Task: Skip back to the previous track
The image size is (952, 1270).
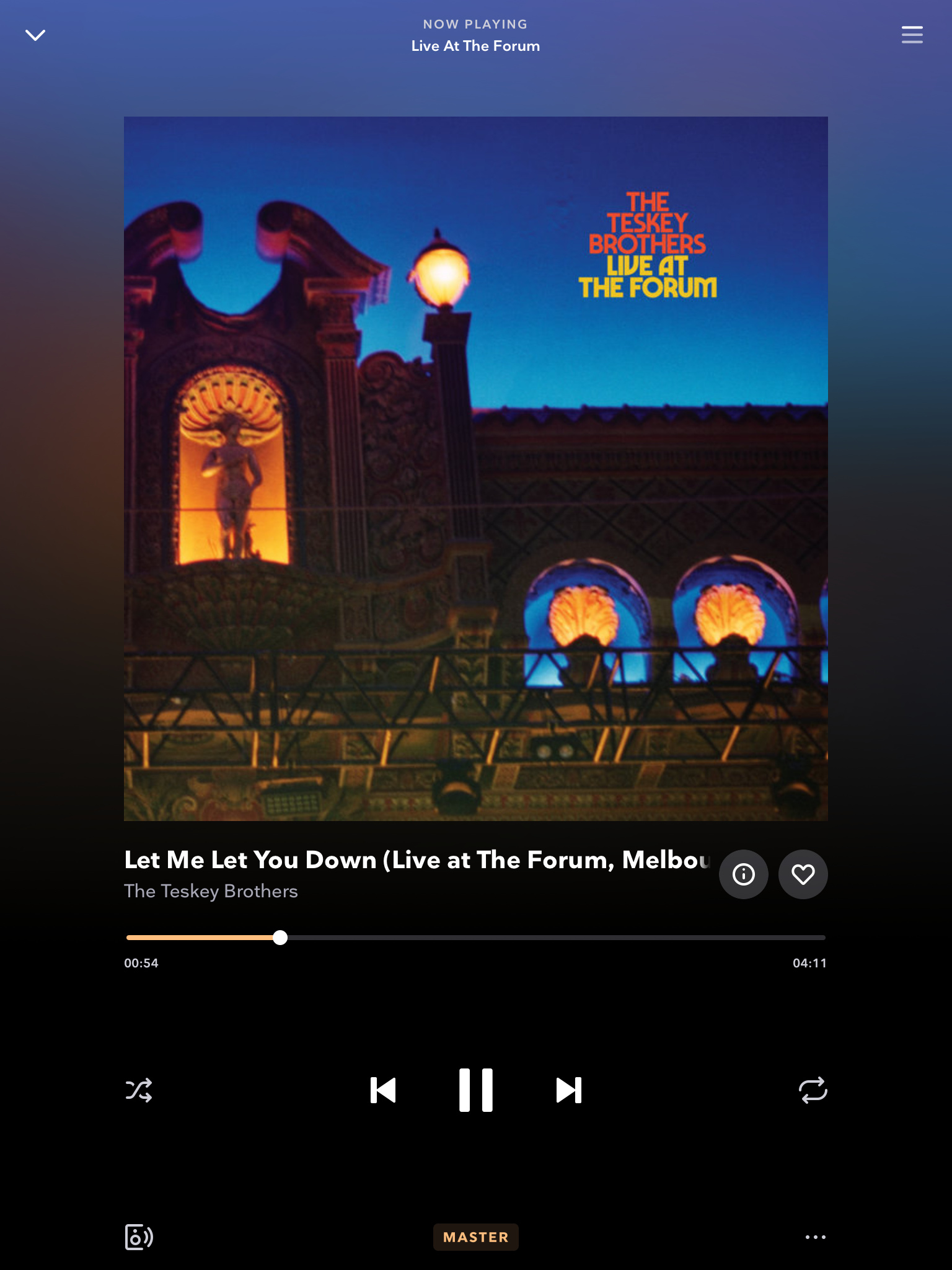Action: 383,1090
